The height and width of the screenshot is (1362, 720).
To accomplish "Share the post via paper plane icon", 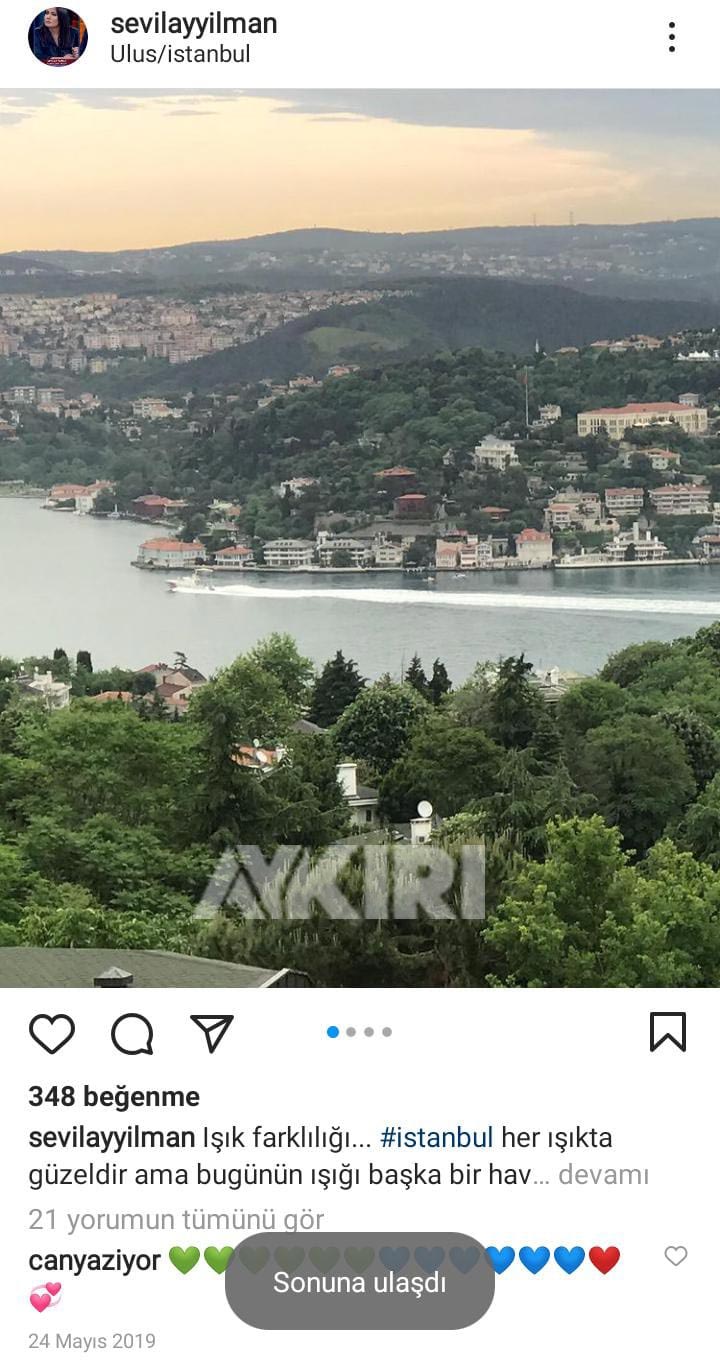I will click(x=212, y=1033).
